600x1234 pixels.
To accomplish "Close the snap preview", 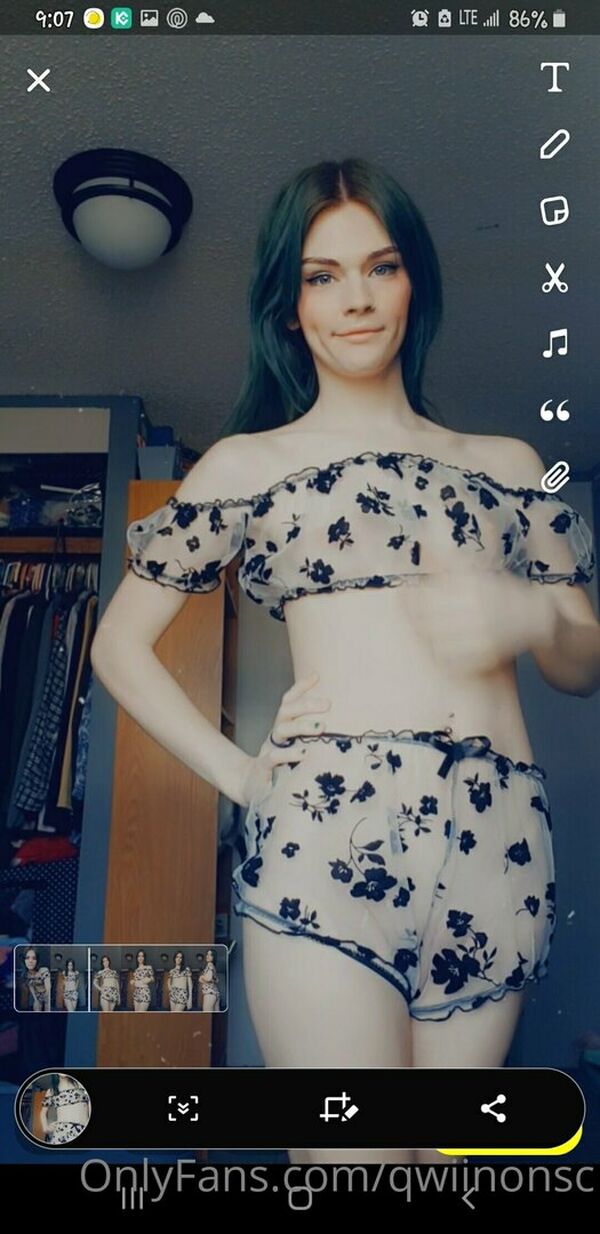I will pyautogui.click(x=38, y=81).
